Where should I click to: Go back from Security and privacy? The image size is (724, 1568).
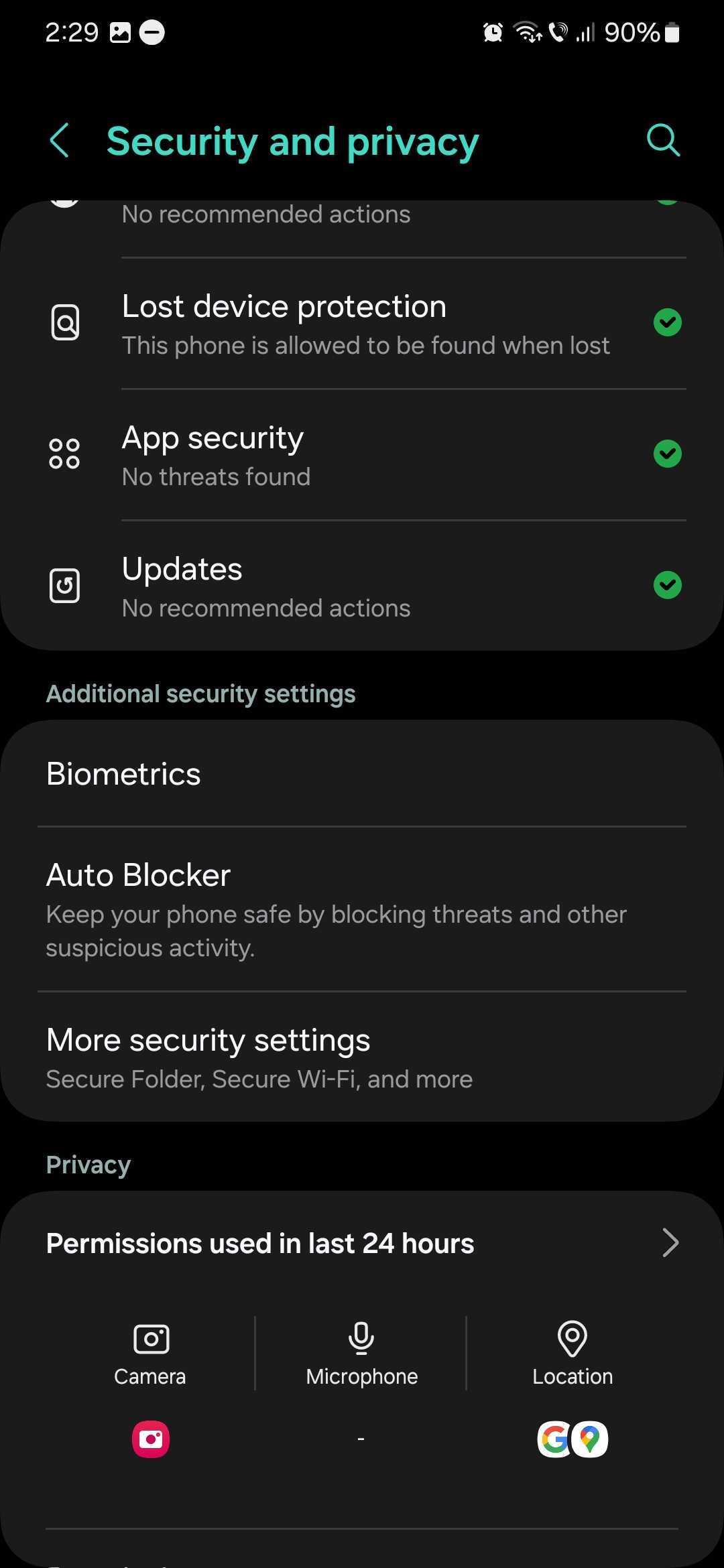(x=60, y=141)
